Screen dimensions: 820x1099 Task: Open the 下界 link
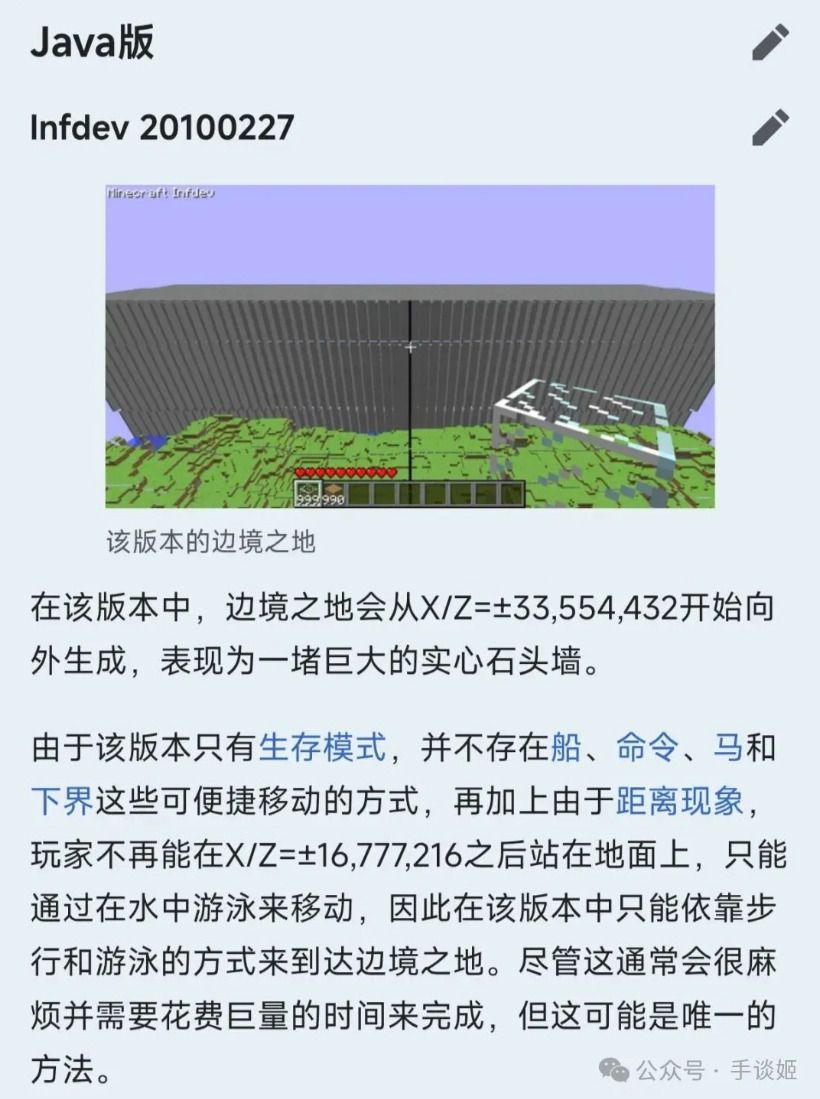(x=62, y=801)
